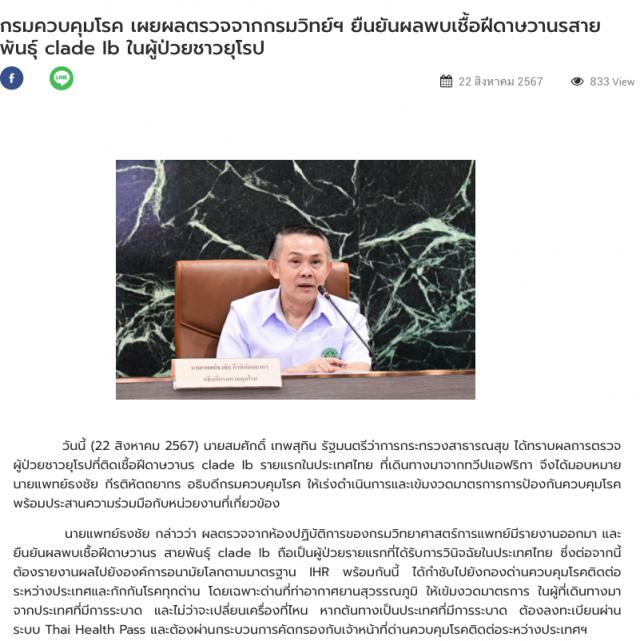
Task: Share the article on Facebook
Action: [12, 78]
